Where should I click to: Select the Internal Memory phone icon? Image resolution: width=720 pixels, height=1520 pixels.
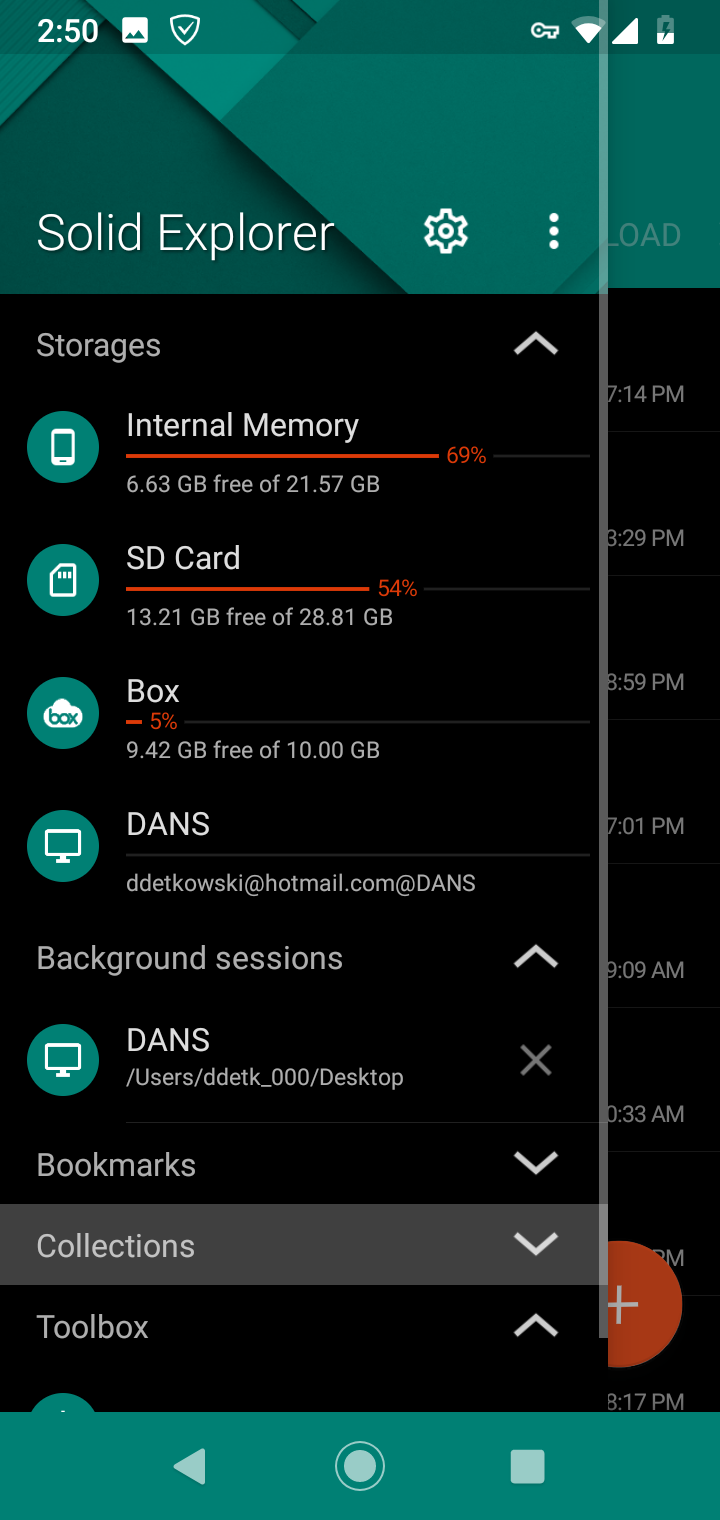click(x=63, y=447)
